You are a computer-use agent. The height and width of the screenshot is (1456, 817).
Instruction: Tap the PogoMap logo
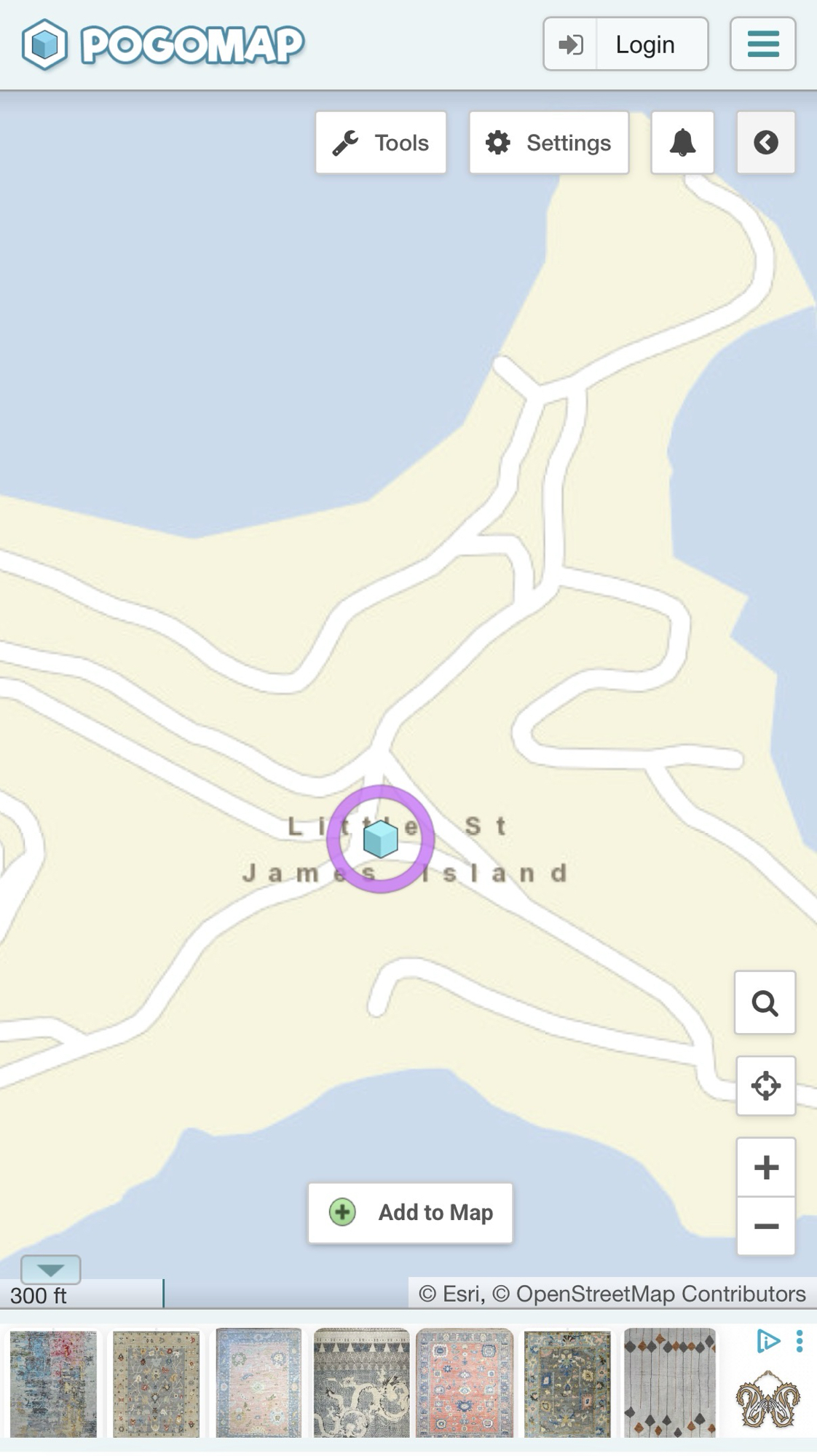[163, 44]
